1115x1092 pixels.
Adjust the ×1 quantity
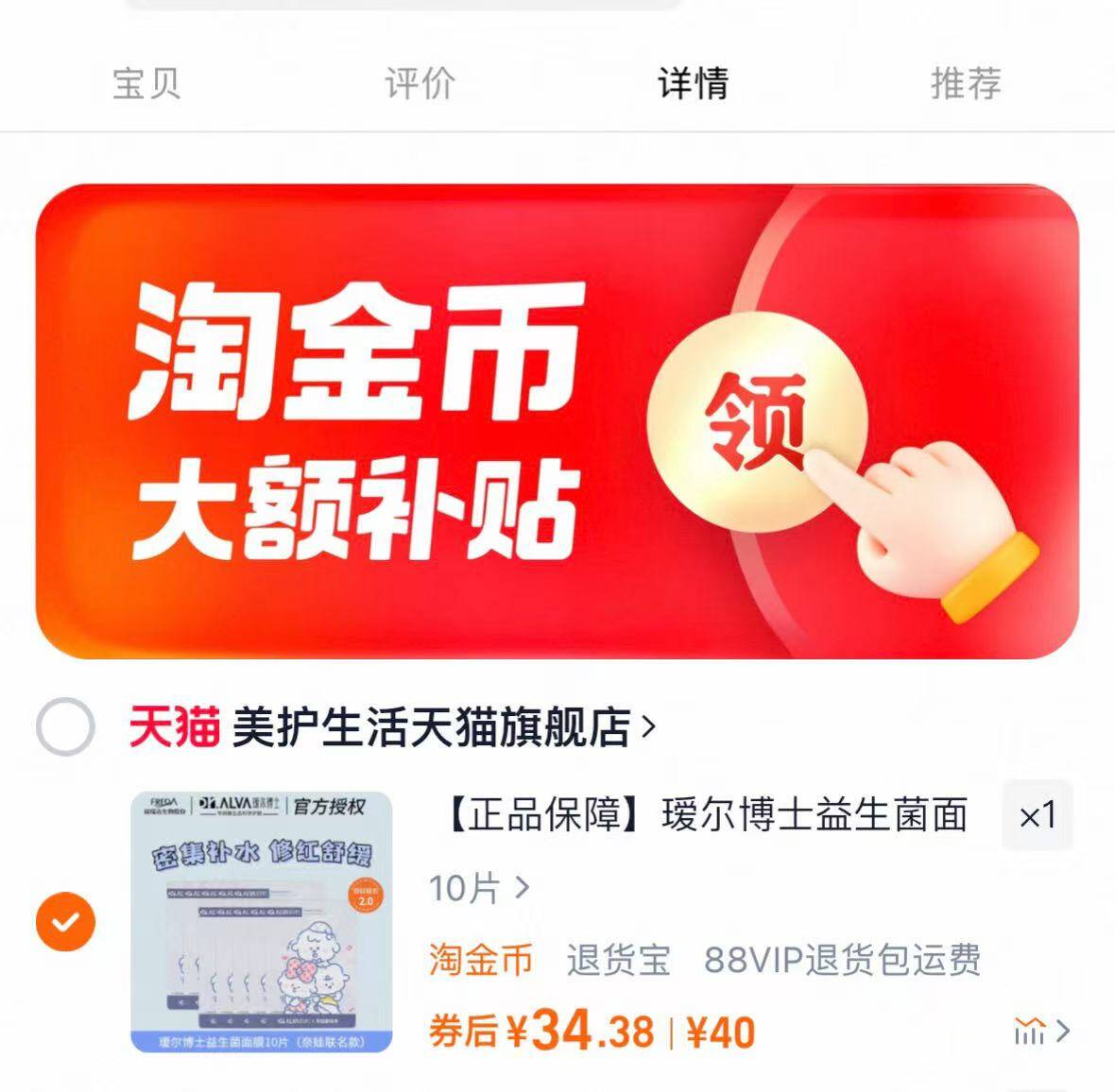point(1038,814)
